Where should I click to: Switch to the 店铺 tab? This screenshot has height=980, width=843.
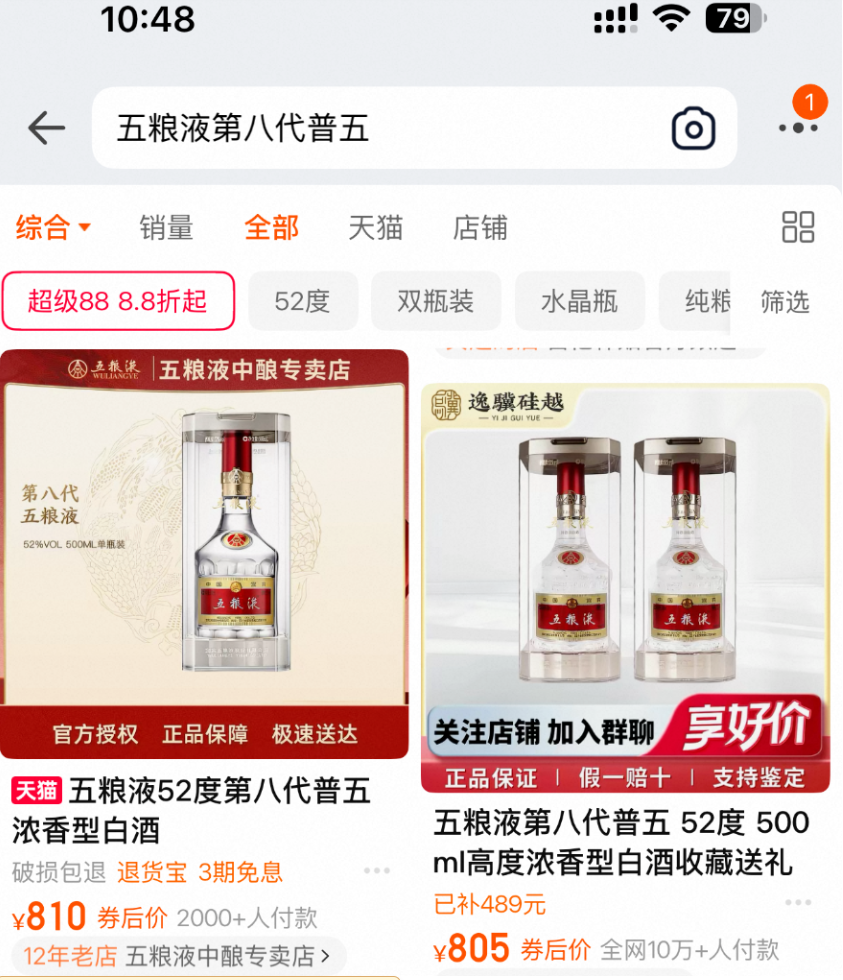tap(480, 228)
